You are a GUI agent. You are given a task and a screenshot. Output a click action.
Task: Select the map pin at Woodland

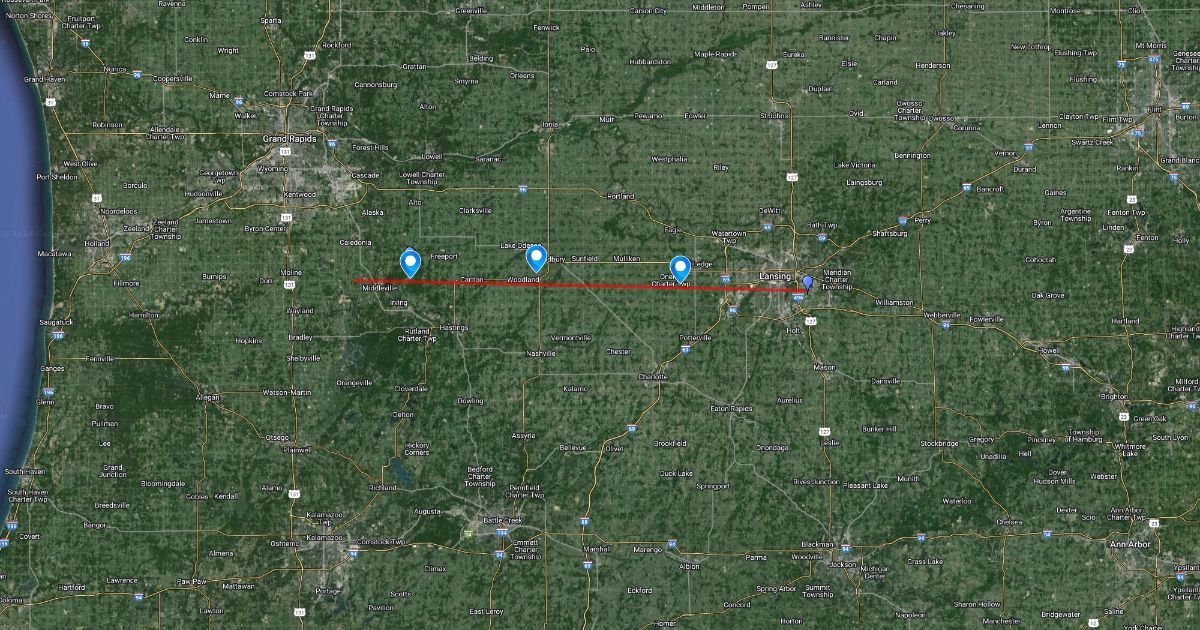pyautogui.click(x=536, y=259)
